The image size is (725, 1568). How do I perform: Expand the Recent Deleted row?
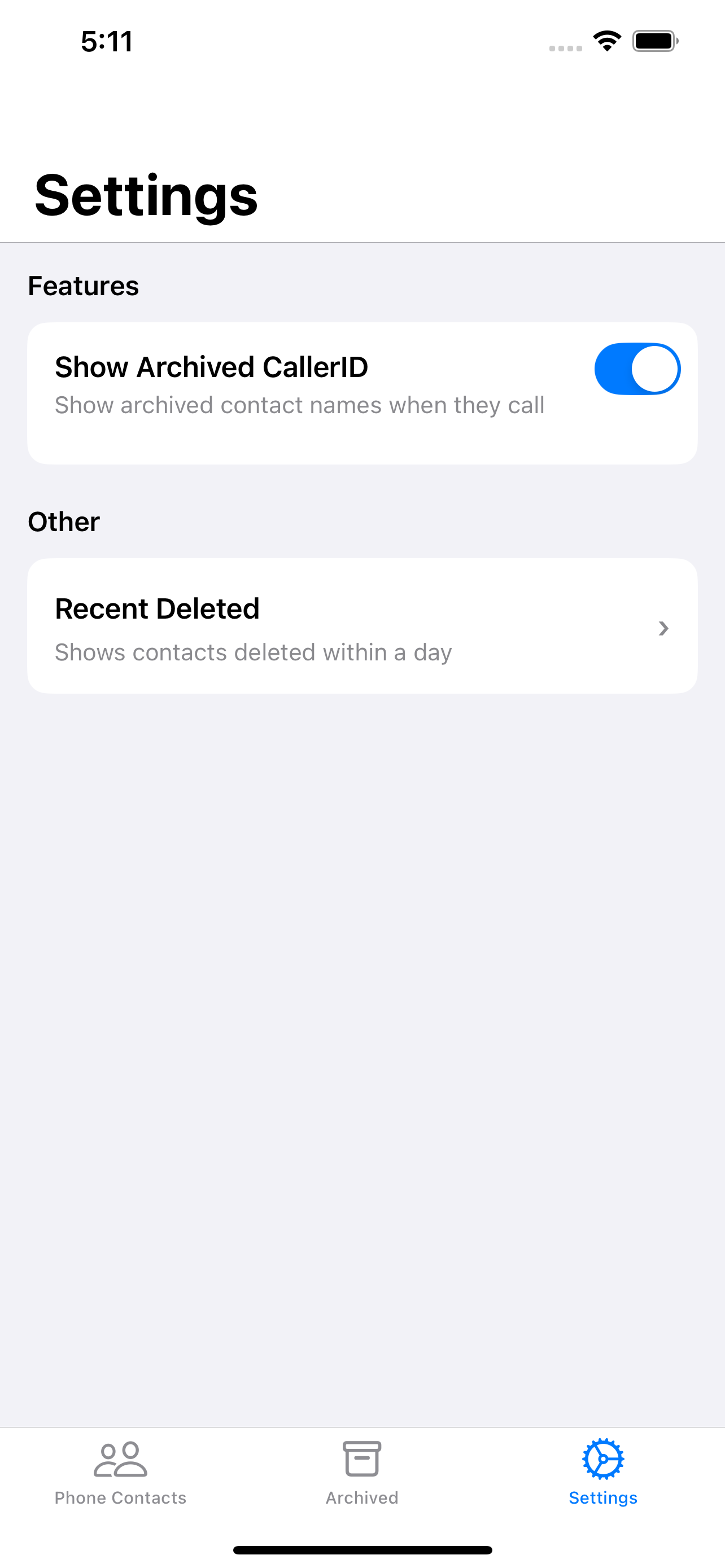point(362,627)
